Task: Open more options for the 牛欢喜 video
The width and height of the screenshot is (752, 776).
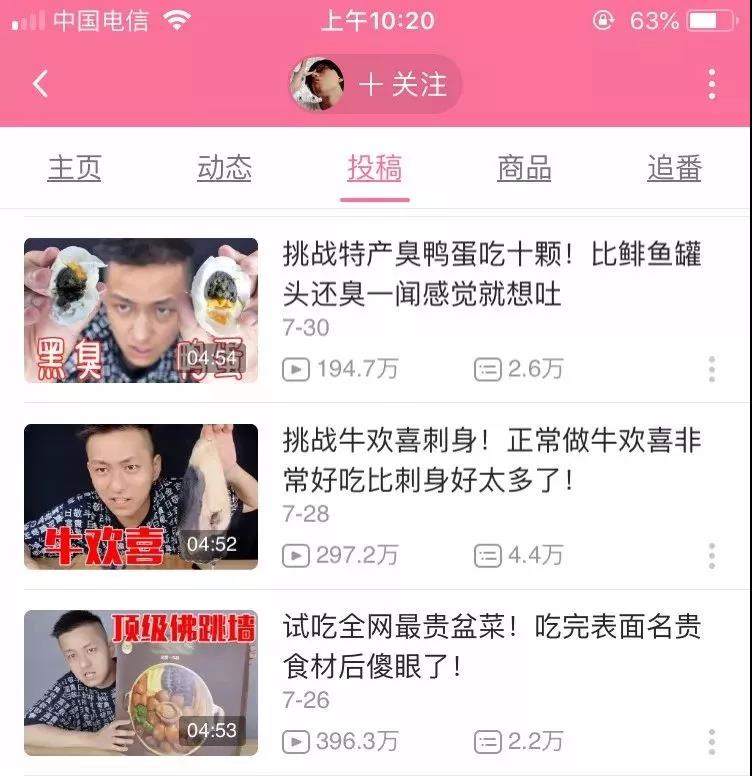Action: click(711, 555)
